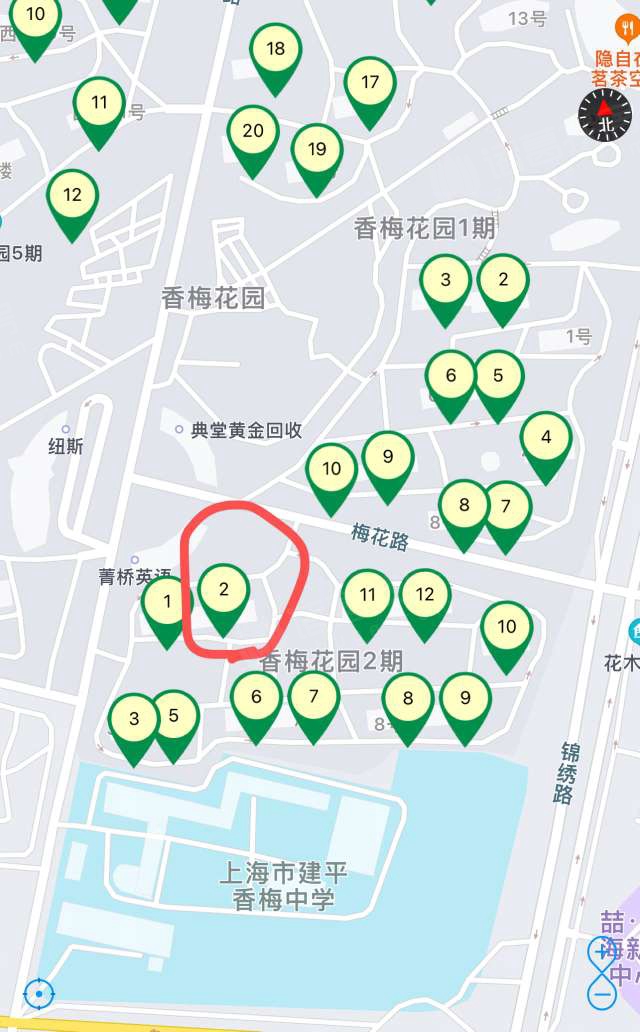
Task: Tap the orange 隐自在茗茶空间 restaurant marker
Action: pyautogui.click(x=626, y=28)
